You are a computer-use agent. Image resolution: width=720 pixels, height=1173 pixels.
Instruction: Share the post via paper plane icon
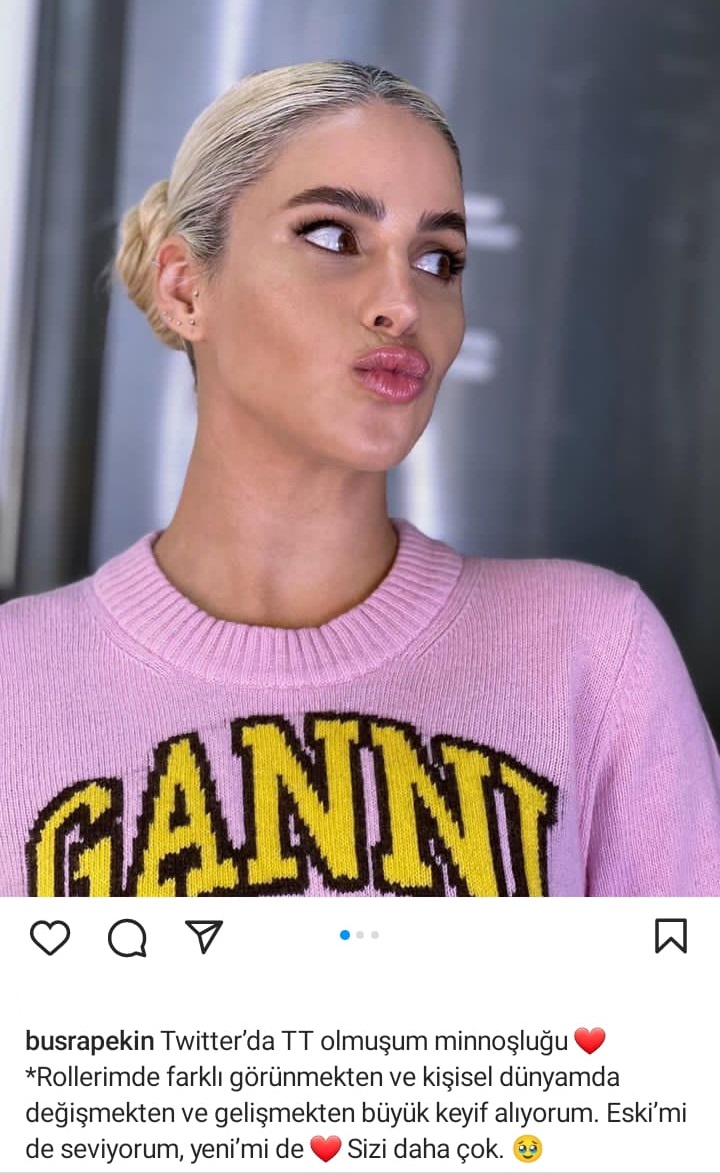204,936
